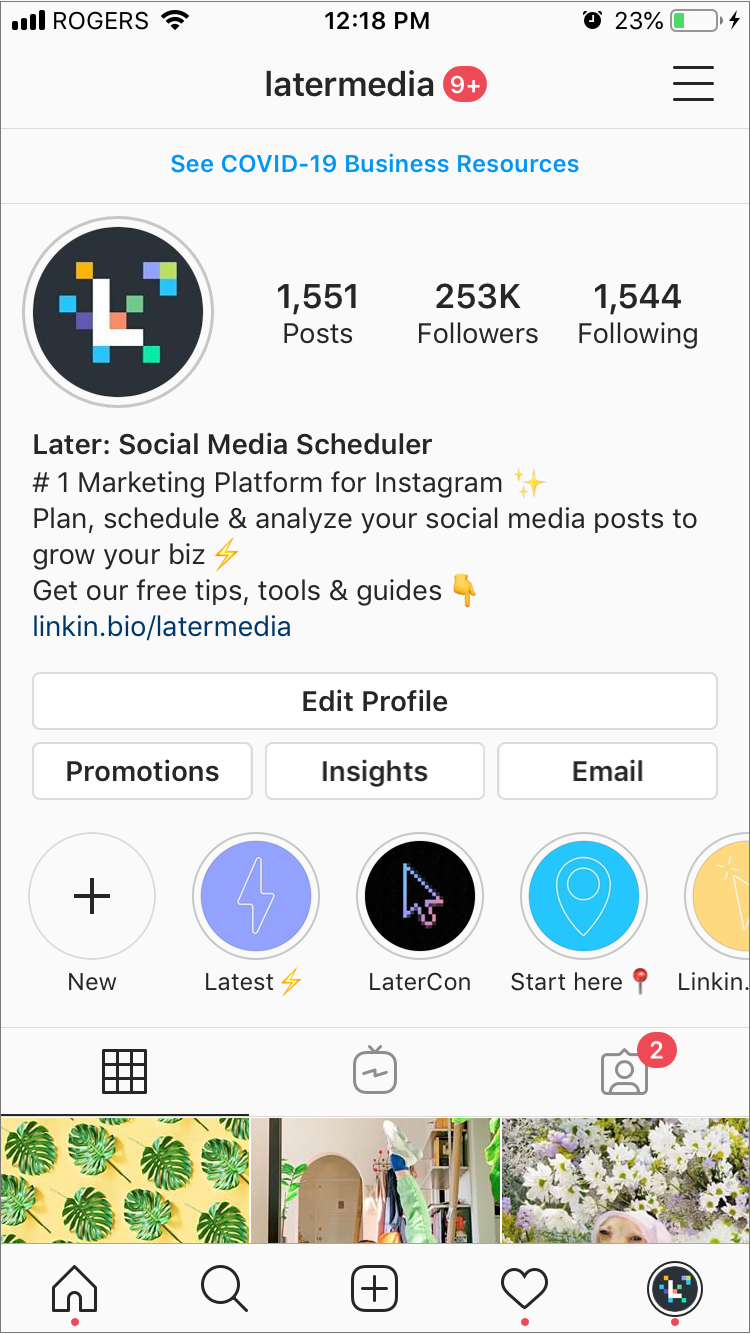
Task: Open the 1,544 following list
Action: click(637, 313)
